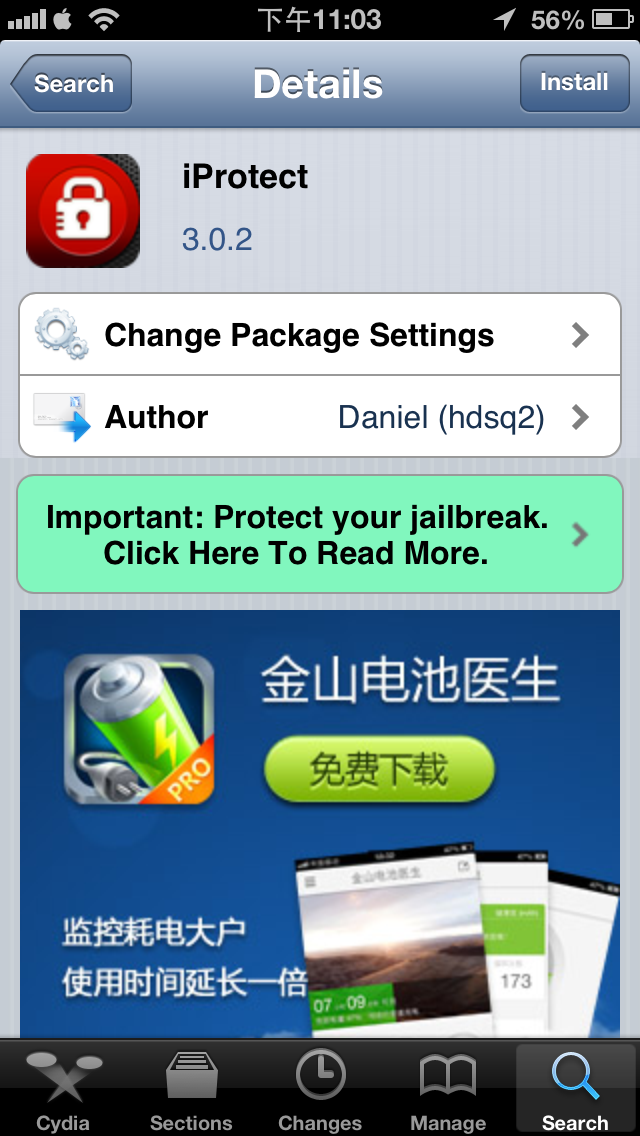Install the iProtect package

coord(574,83)
